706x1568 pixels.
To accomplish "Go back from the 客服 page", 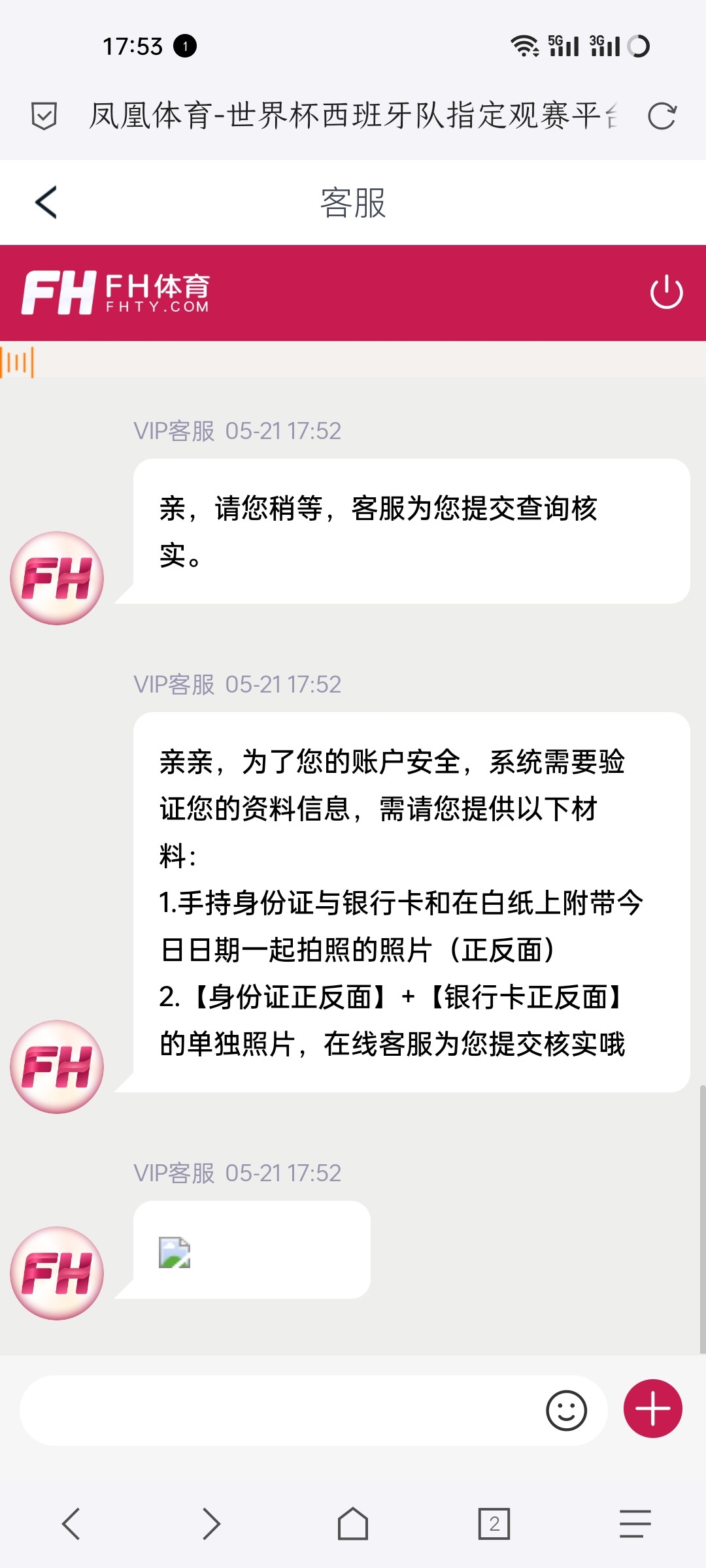I will tap(46, 203).
